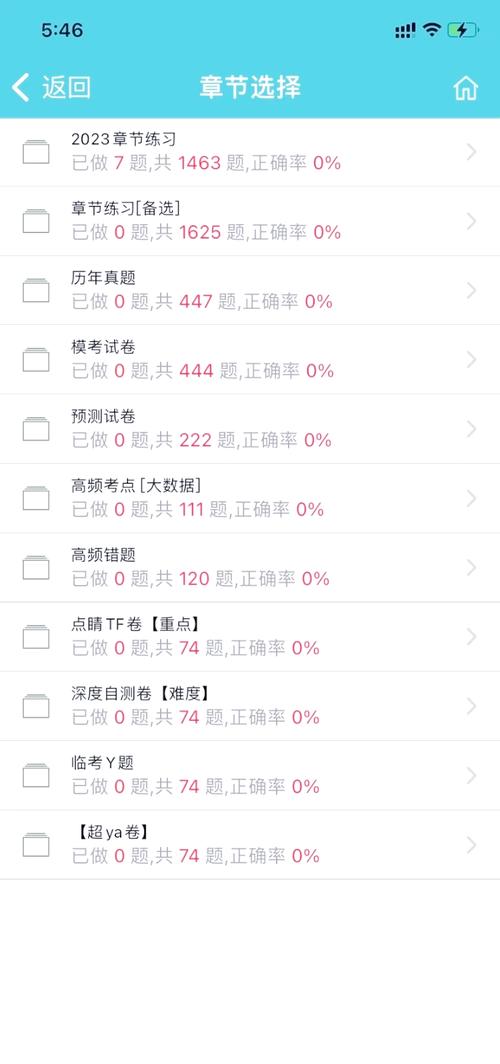Screen dimensions: 500x1064
Task: Open the 2023章节练习 row
Action: point(250,152)
